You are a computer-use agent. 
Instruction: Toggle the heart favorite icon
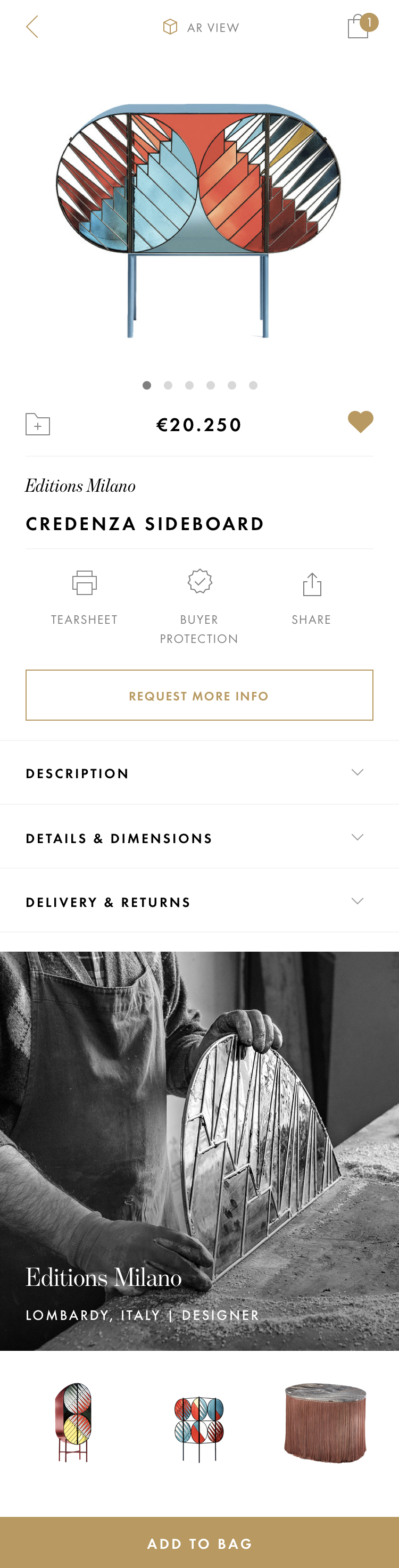click(360, 422)
